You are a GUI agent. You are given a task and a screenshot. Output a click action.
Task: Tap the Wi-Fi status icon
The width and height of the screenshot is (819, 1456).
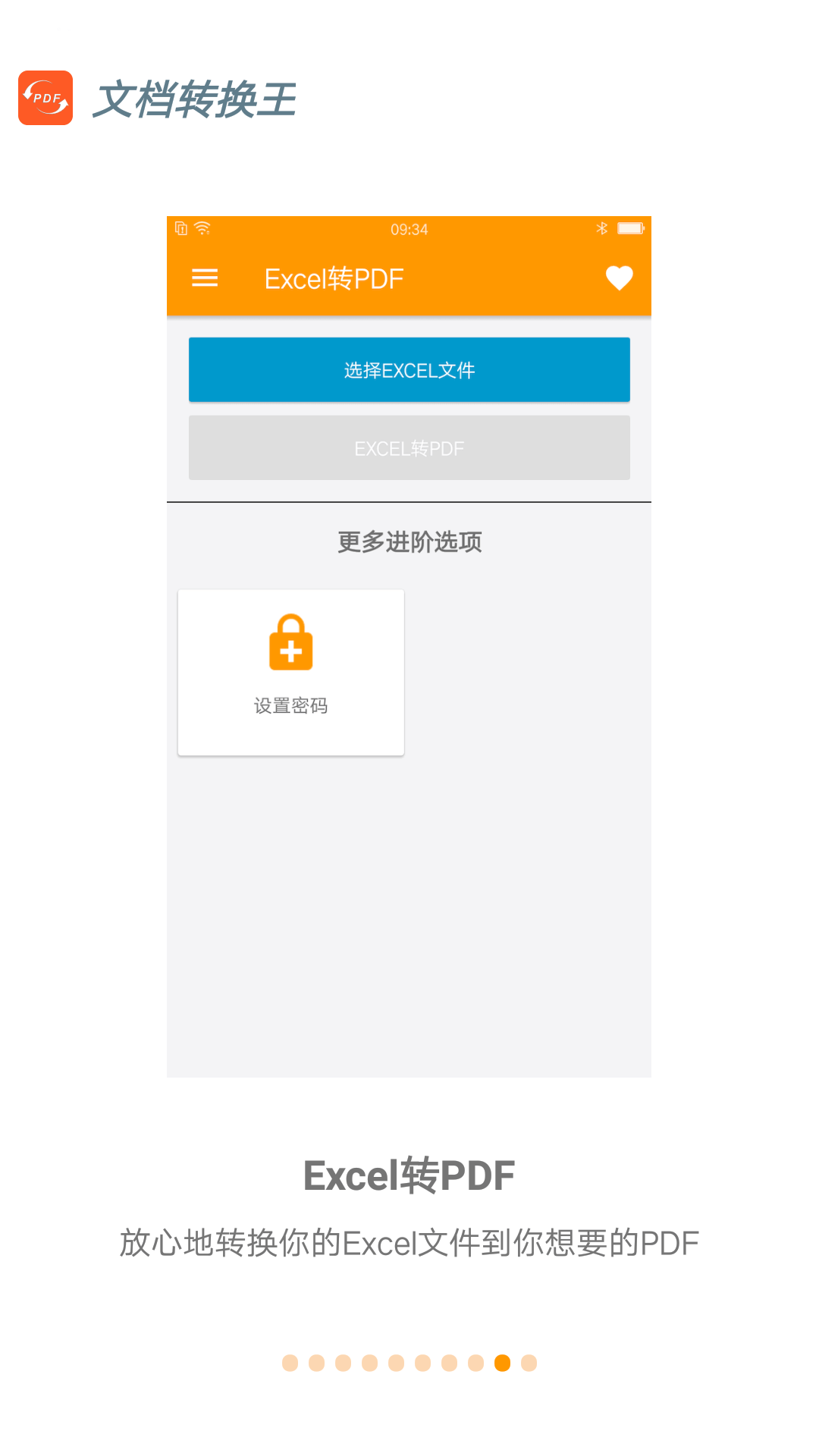coord(202,227)
